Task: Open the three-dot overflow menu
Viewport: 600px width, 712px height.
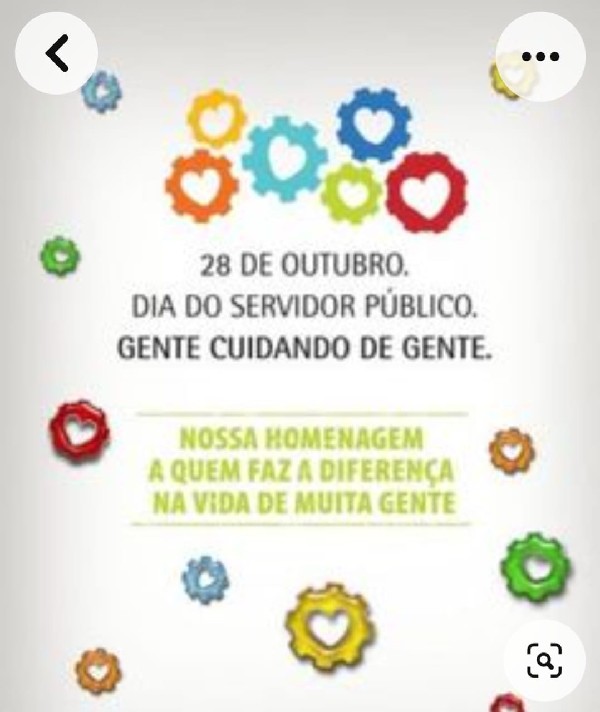Action: [541, 56]
